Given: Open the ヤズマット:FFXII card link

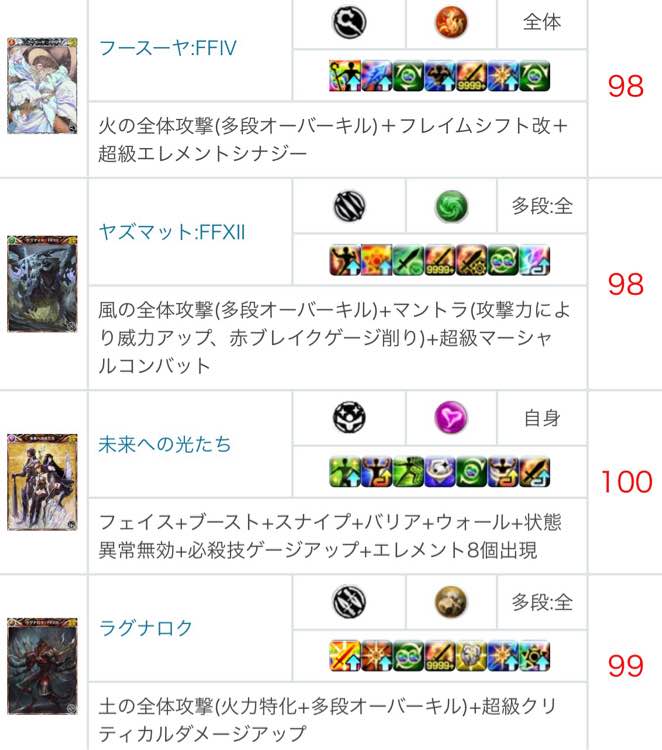Looking at the screenshot, I should pyautogui.click(x=172, y=232).
